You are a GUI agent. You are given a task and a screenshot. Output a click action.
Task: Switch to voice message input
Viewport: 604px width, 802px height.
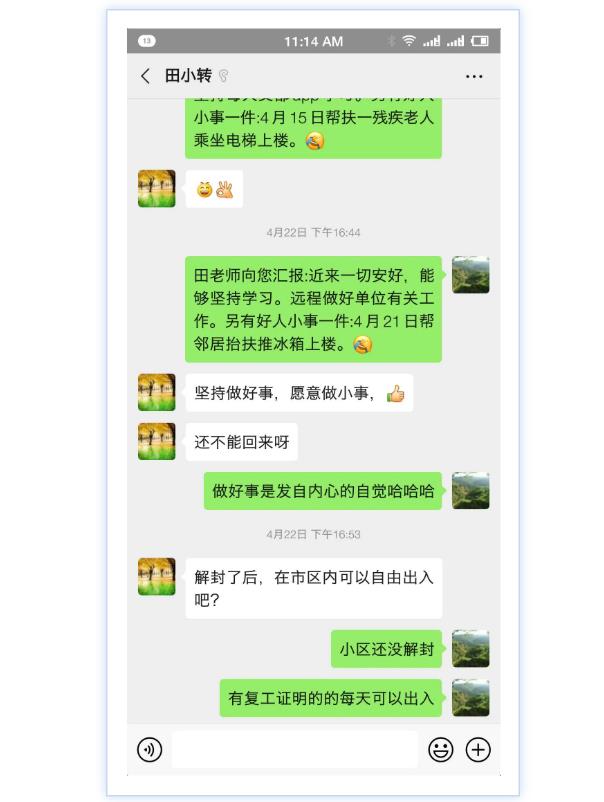click(150, 749)
